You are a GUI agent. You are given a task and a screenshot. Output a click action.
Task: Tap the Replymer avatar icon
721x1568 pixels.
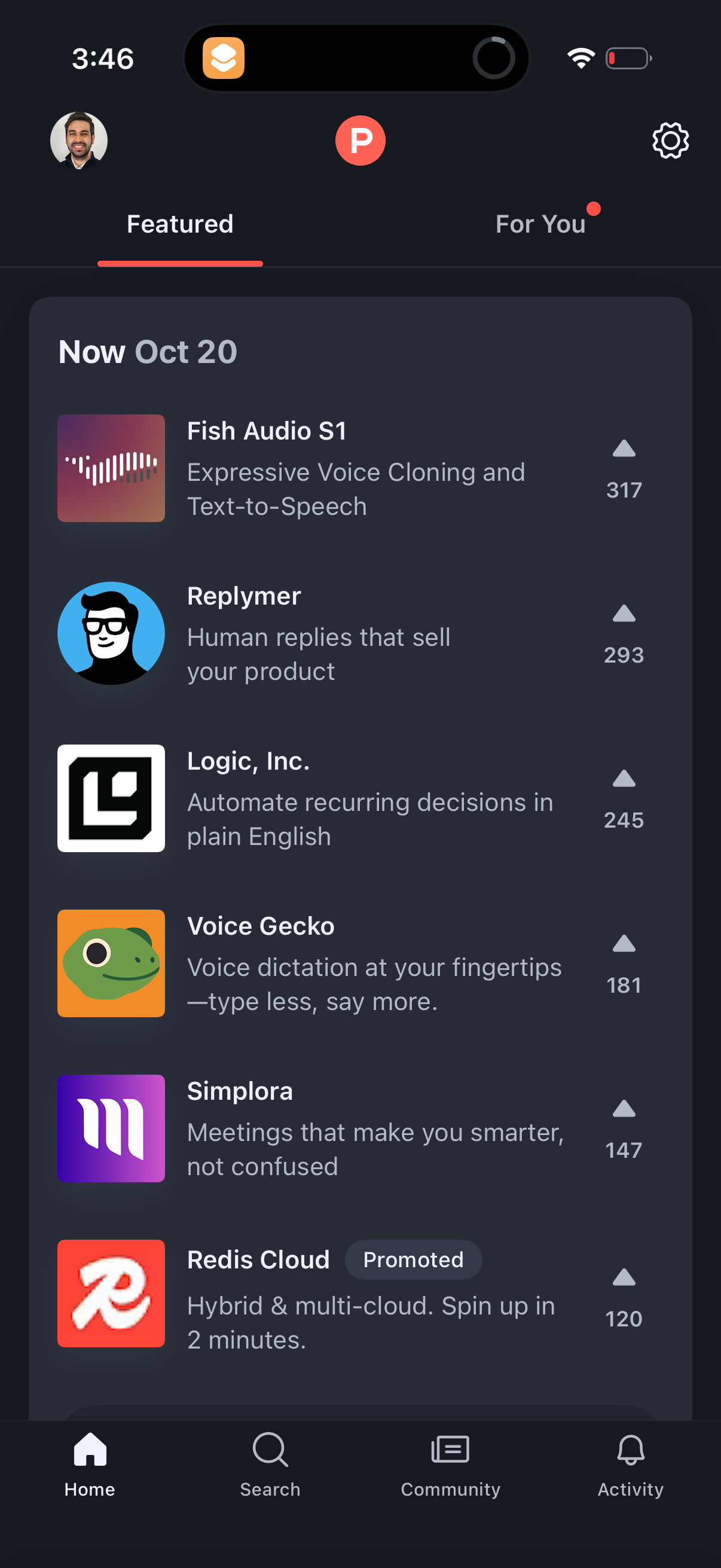tap(110, 633)
